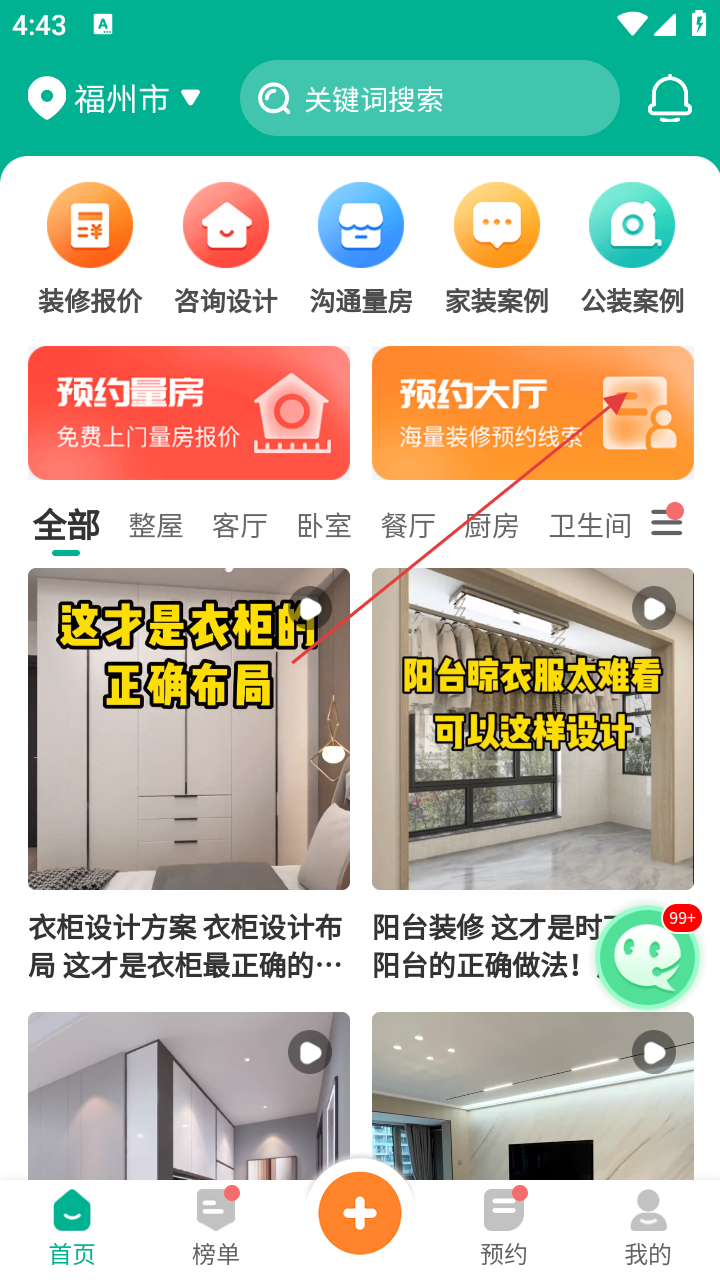Select the 厨房 category tab

(x=492, y=525)
